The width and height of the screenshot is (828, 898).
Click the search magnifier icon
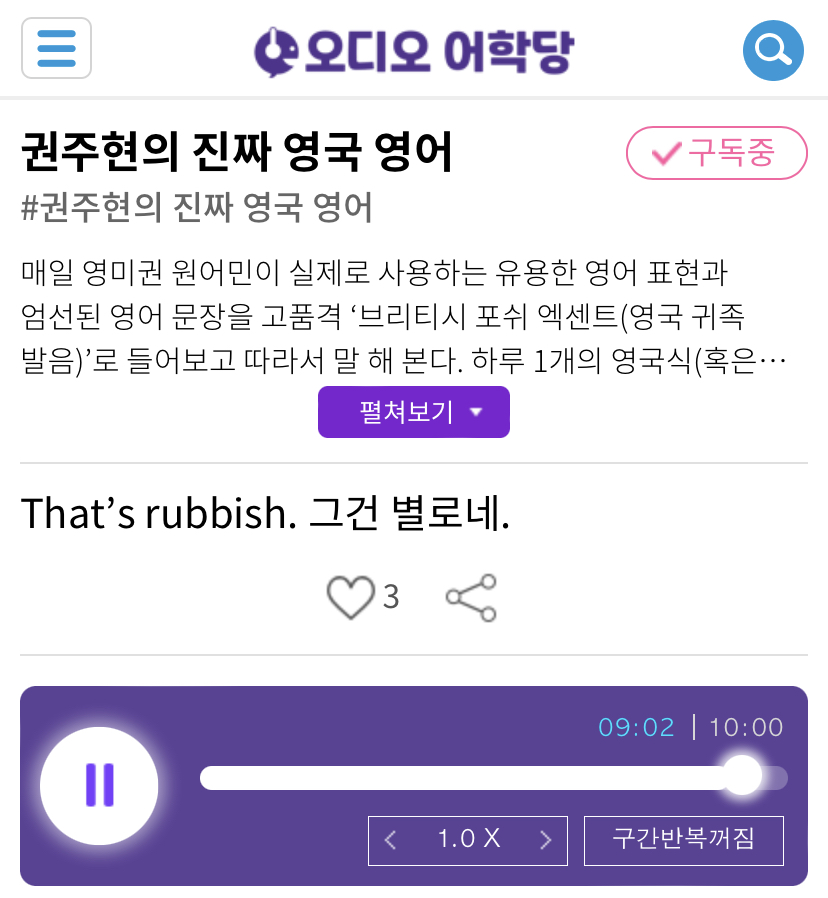[x=773, y=49]
